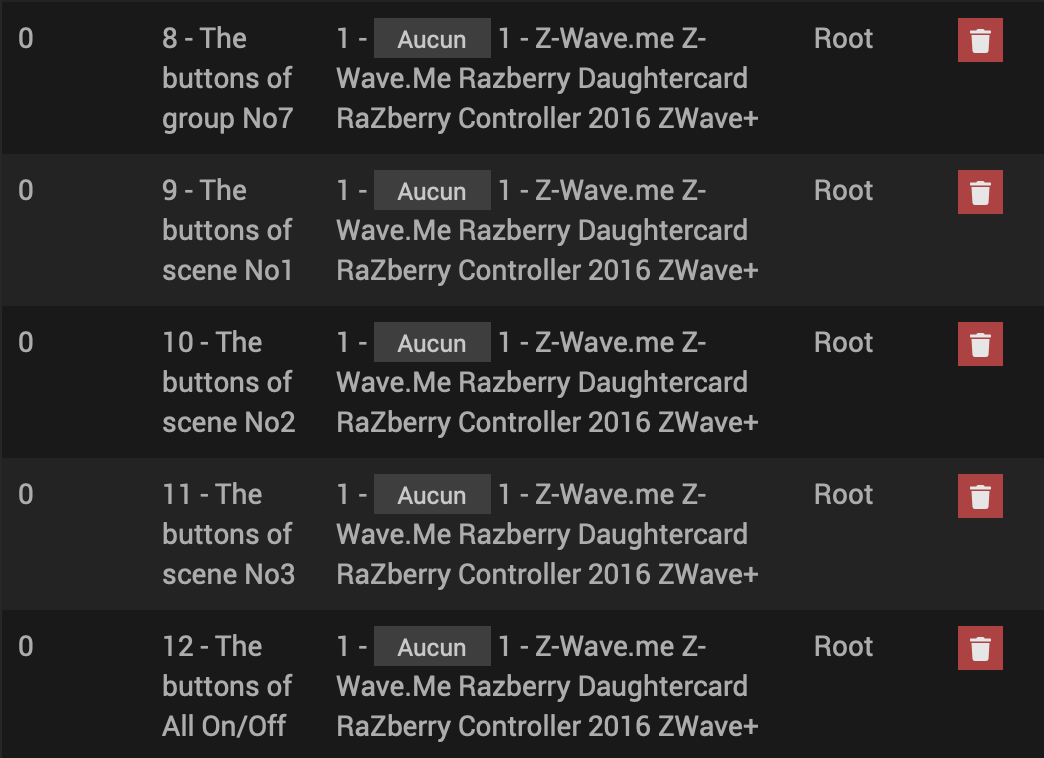Screen dimensions: 1044x758
Task: Delete the group No7 buttons association
Action: tap(980, 40)
